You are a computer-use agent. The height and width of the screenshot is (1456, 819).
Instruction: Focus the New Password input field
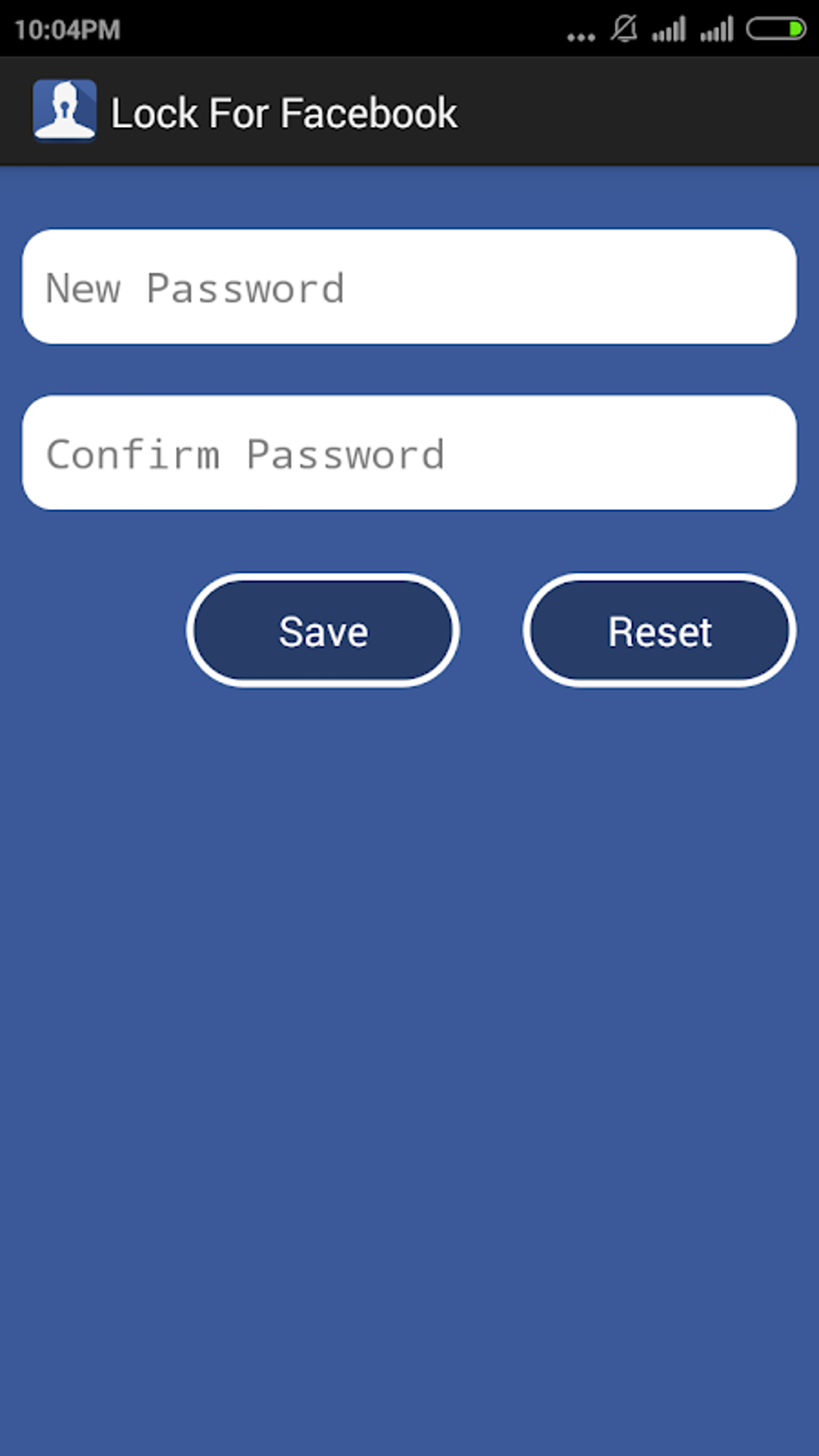(x=409, y=286)
